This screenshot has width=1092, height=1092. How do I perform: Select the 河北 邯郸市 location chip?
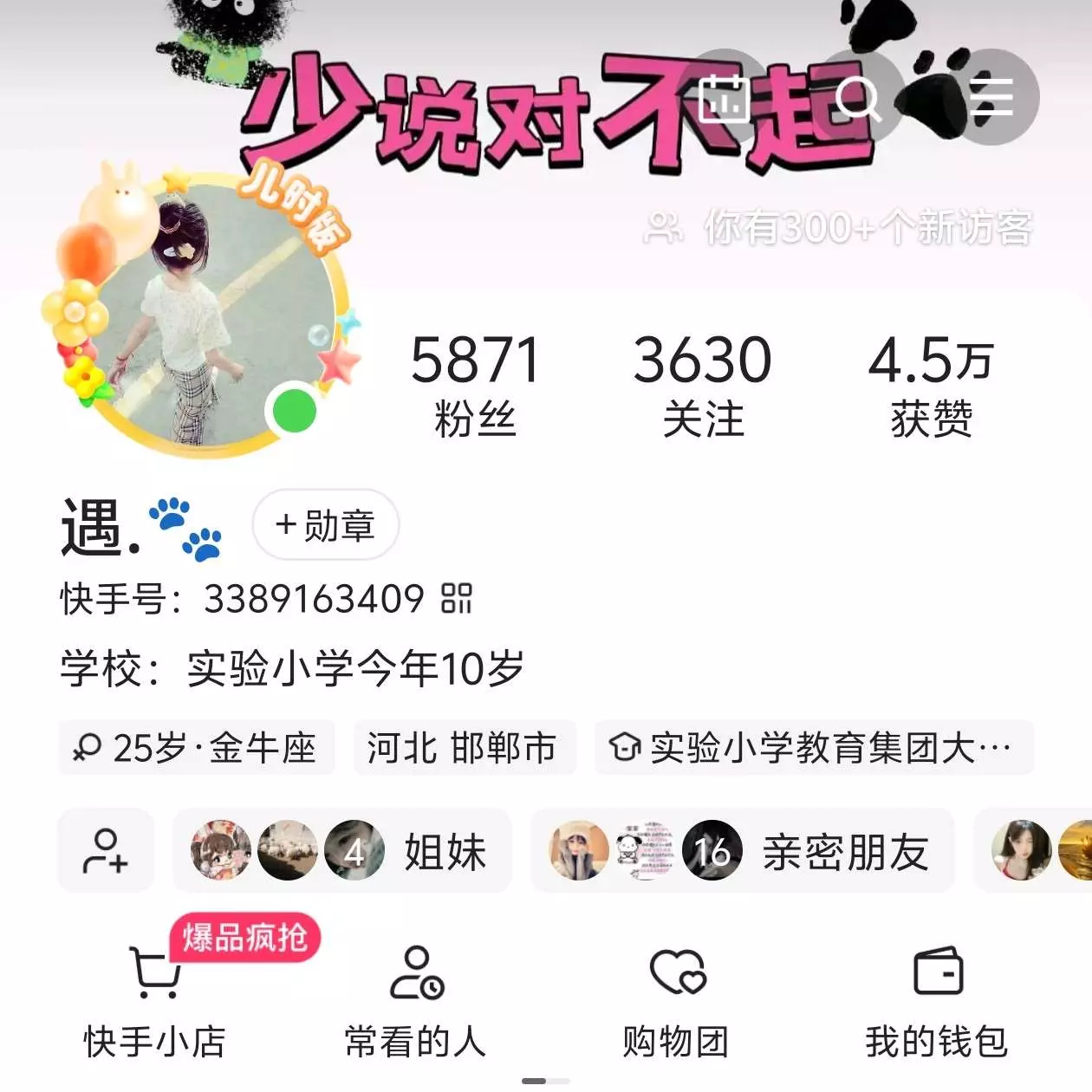pos(463,748)
